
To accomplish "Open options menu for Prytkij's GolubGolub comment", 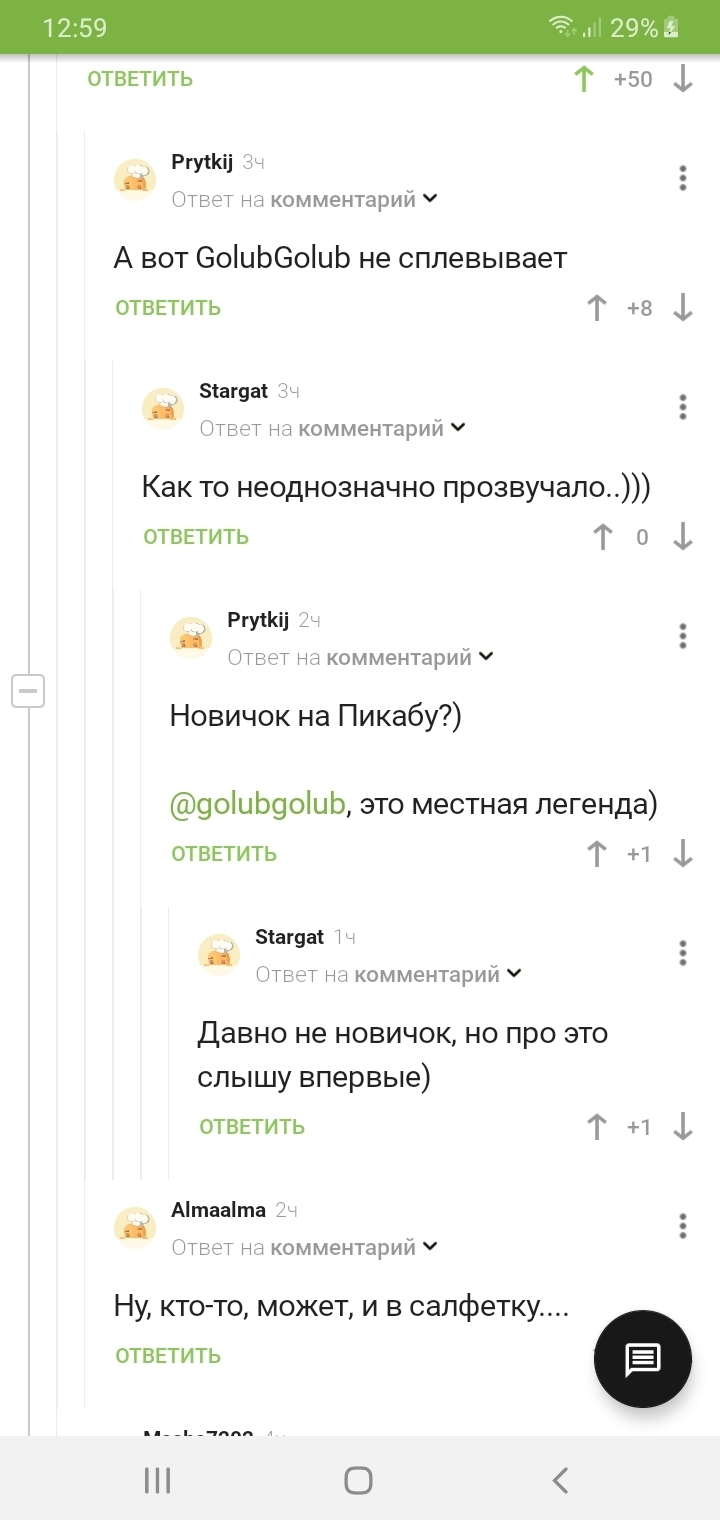I will point(683,178).
